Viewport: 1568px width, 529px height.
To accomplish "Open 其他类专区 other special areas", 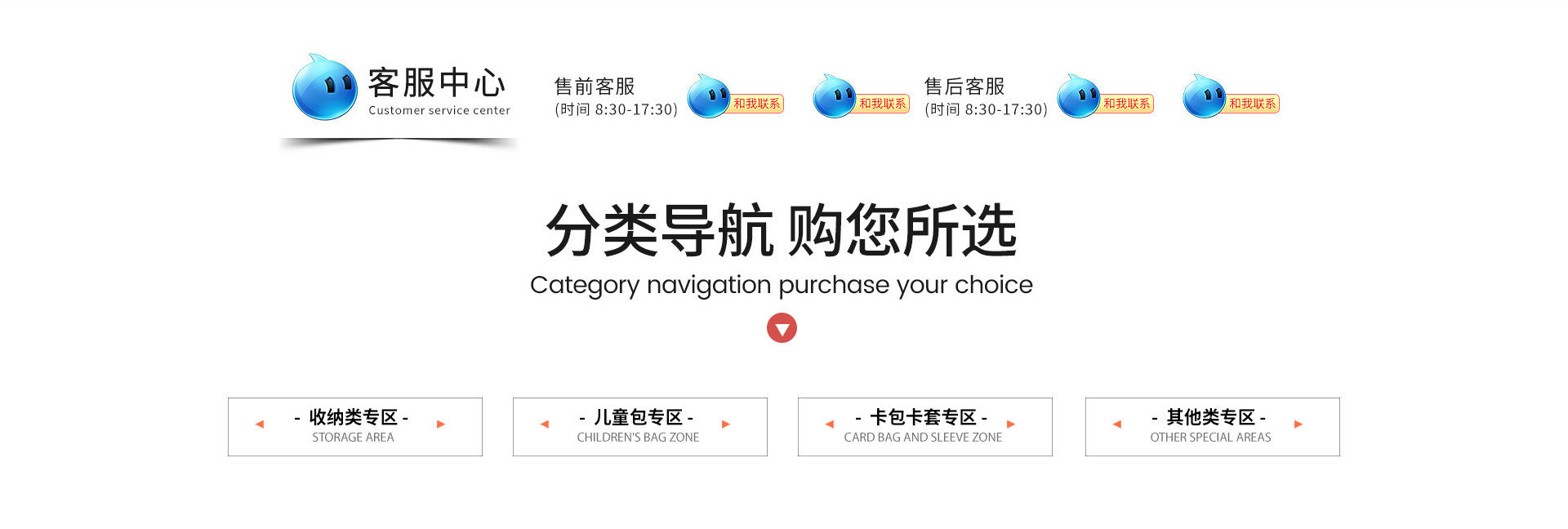I will (1212, 426).
